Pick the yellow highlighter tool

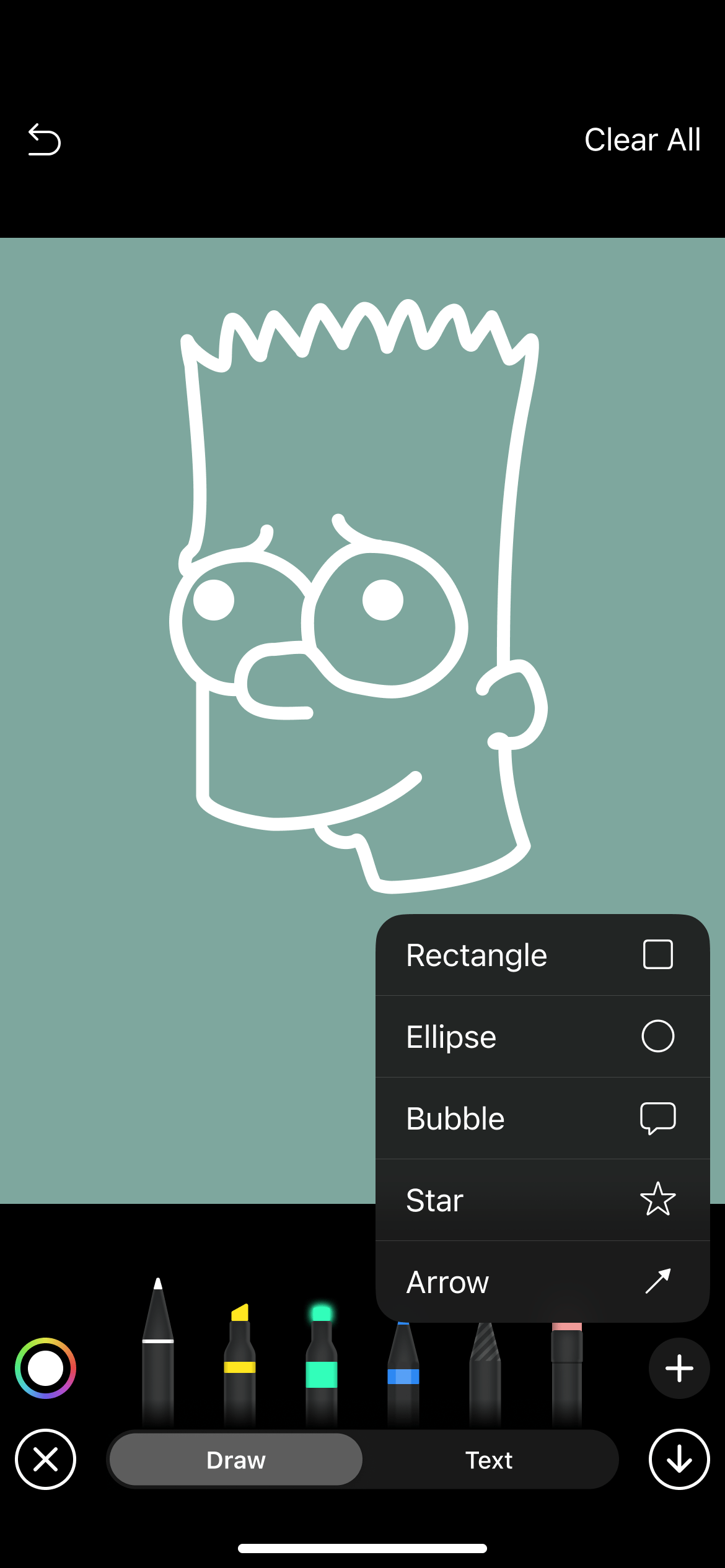point(240,1362)
